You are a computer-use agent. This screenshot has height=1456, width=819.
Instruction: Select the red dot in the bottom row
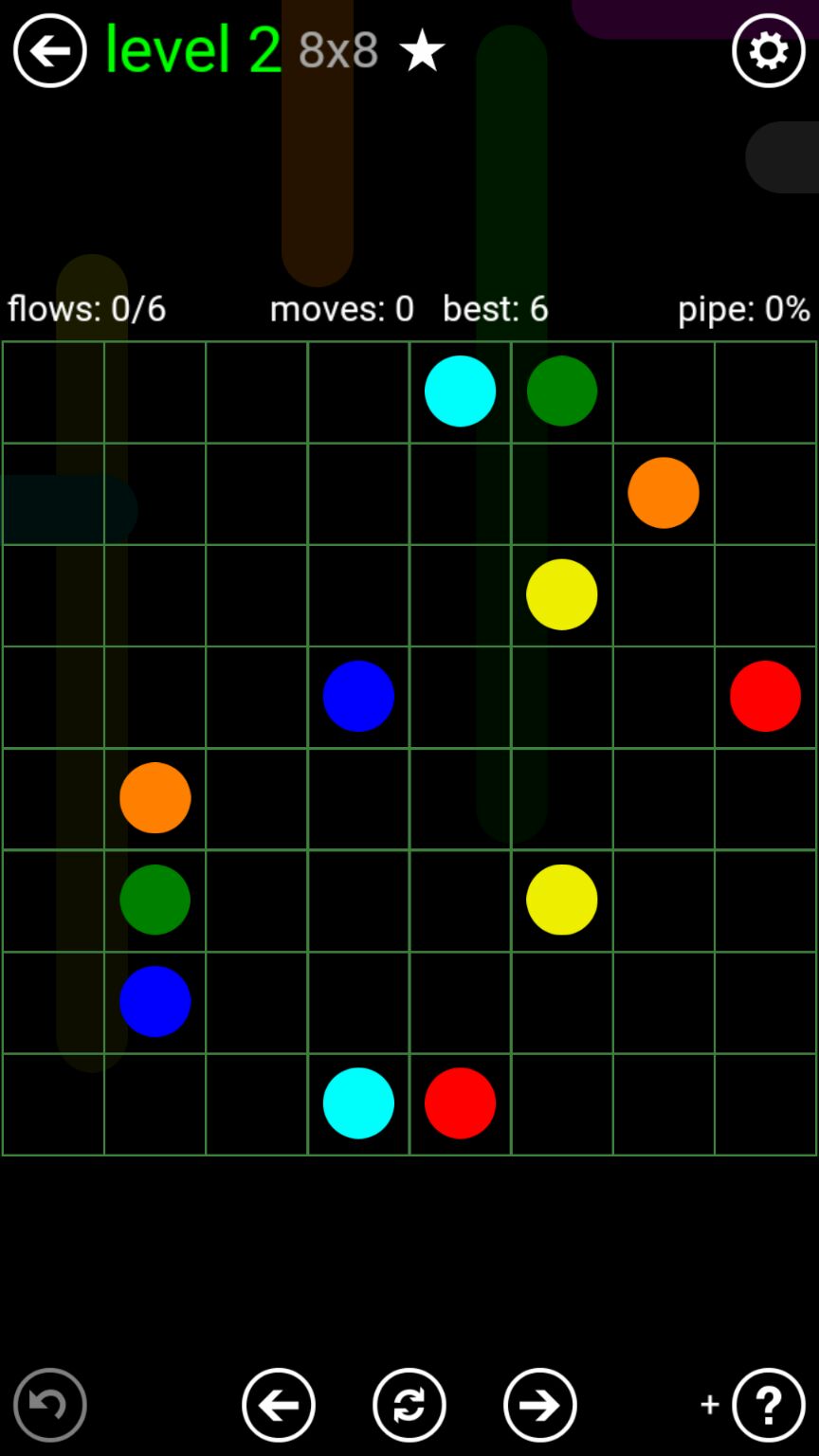click(460, 1103)
